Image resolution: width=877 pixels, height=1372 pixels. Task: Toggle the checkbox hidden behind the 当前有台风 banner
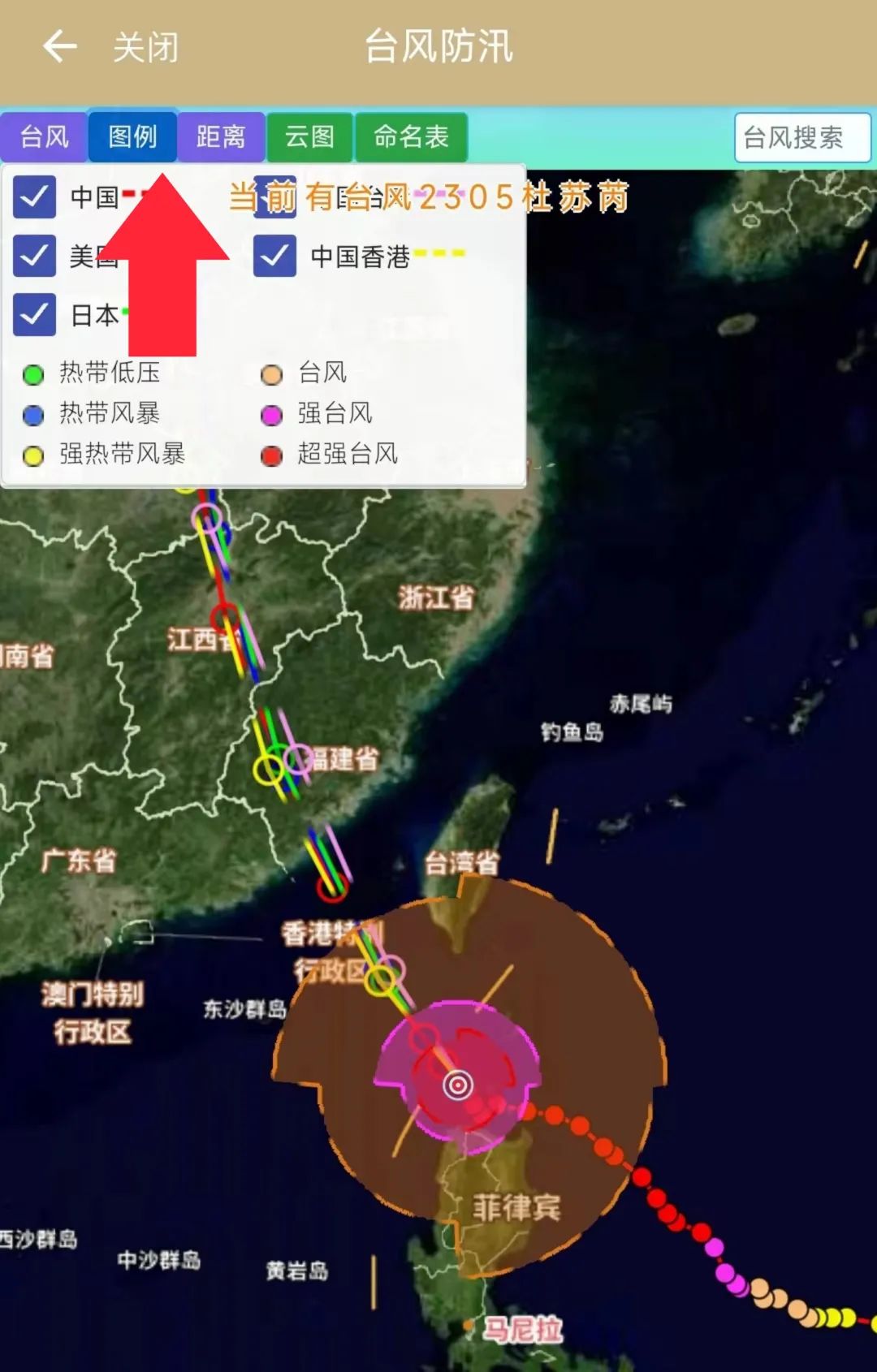[274, 197]
